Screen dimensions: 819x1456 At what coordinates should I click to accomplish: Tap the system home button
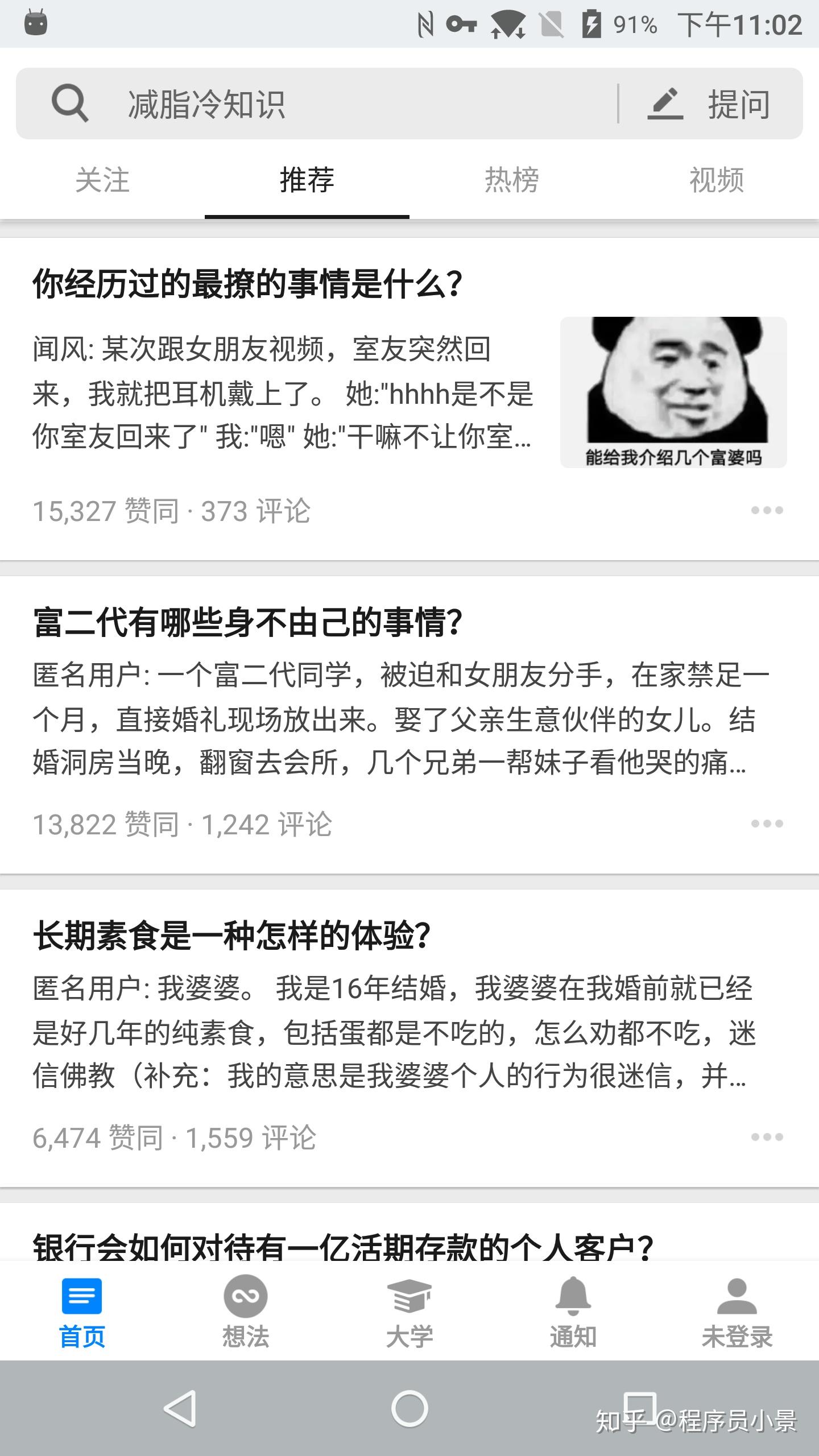click(x=409, y=1409)
